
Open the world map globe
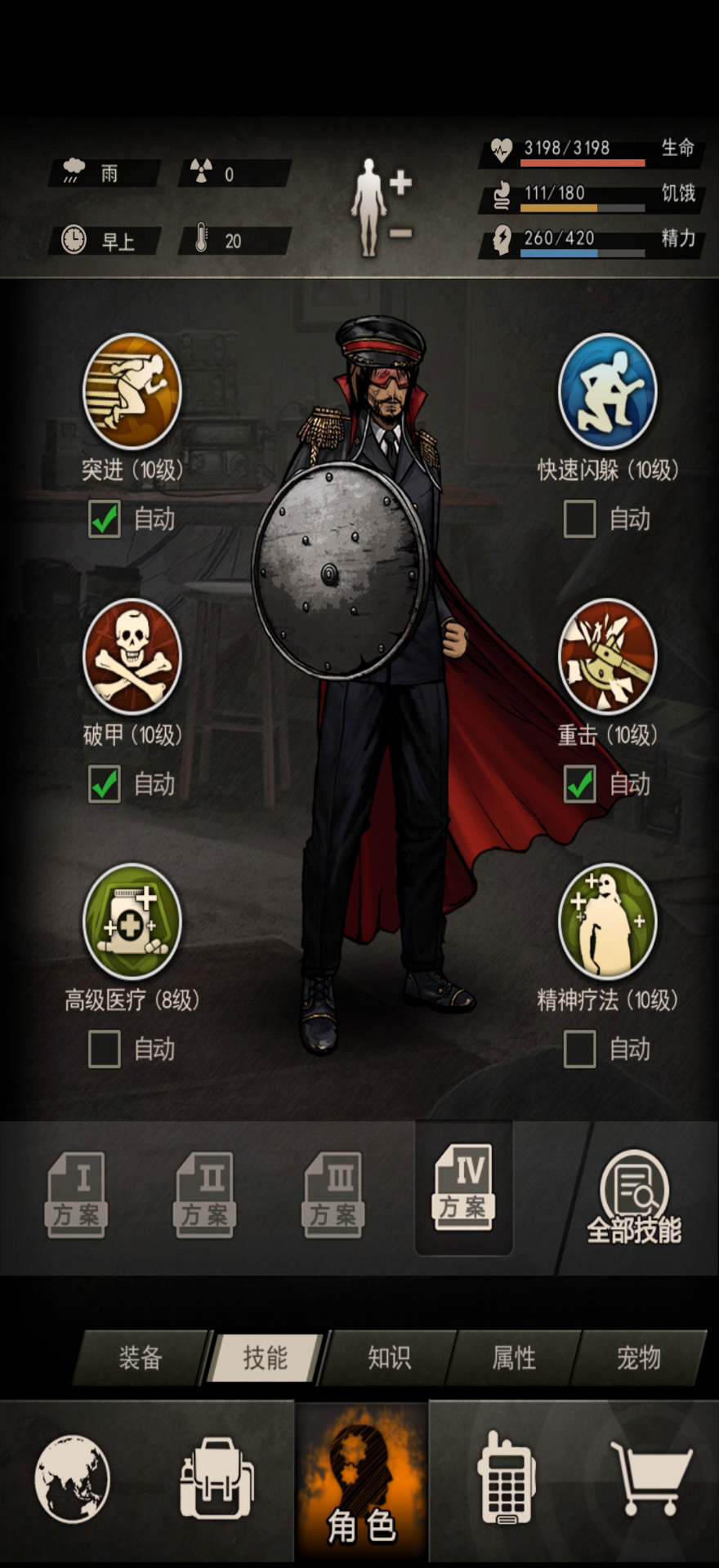[72, 1479]
